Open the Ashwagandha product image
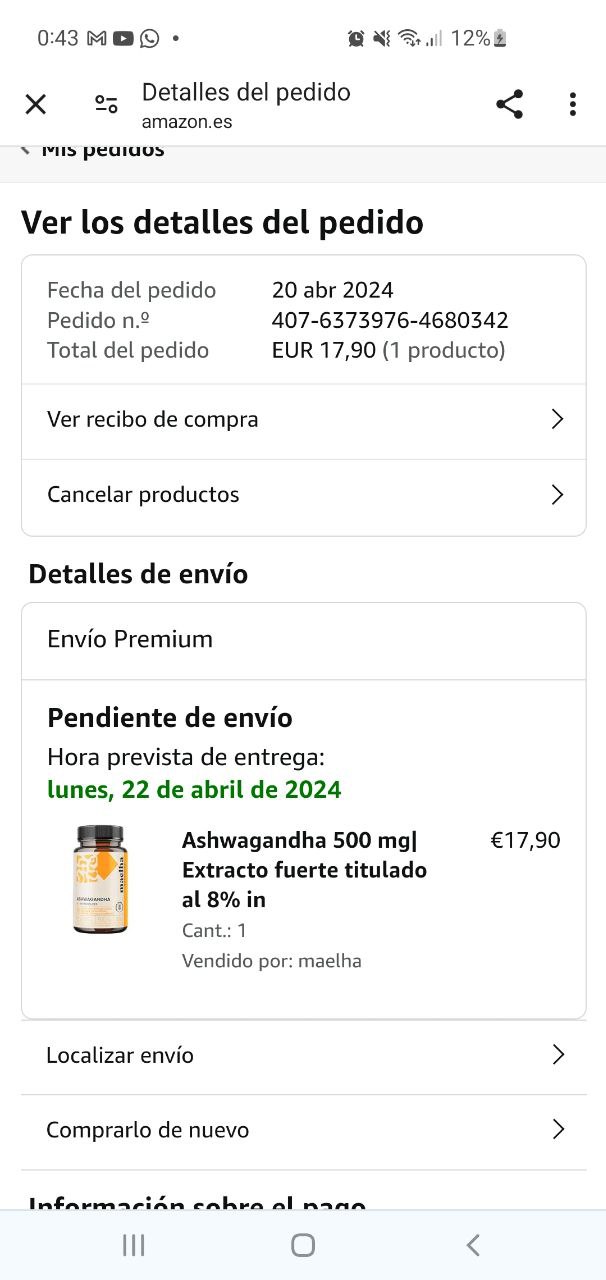Screen dimensions: 606x1280 coord(100,880)
